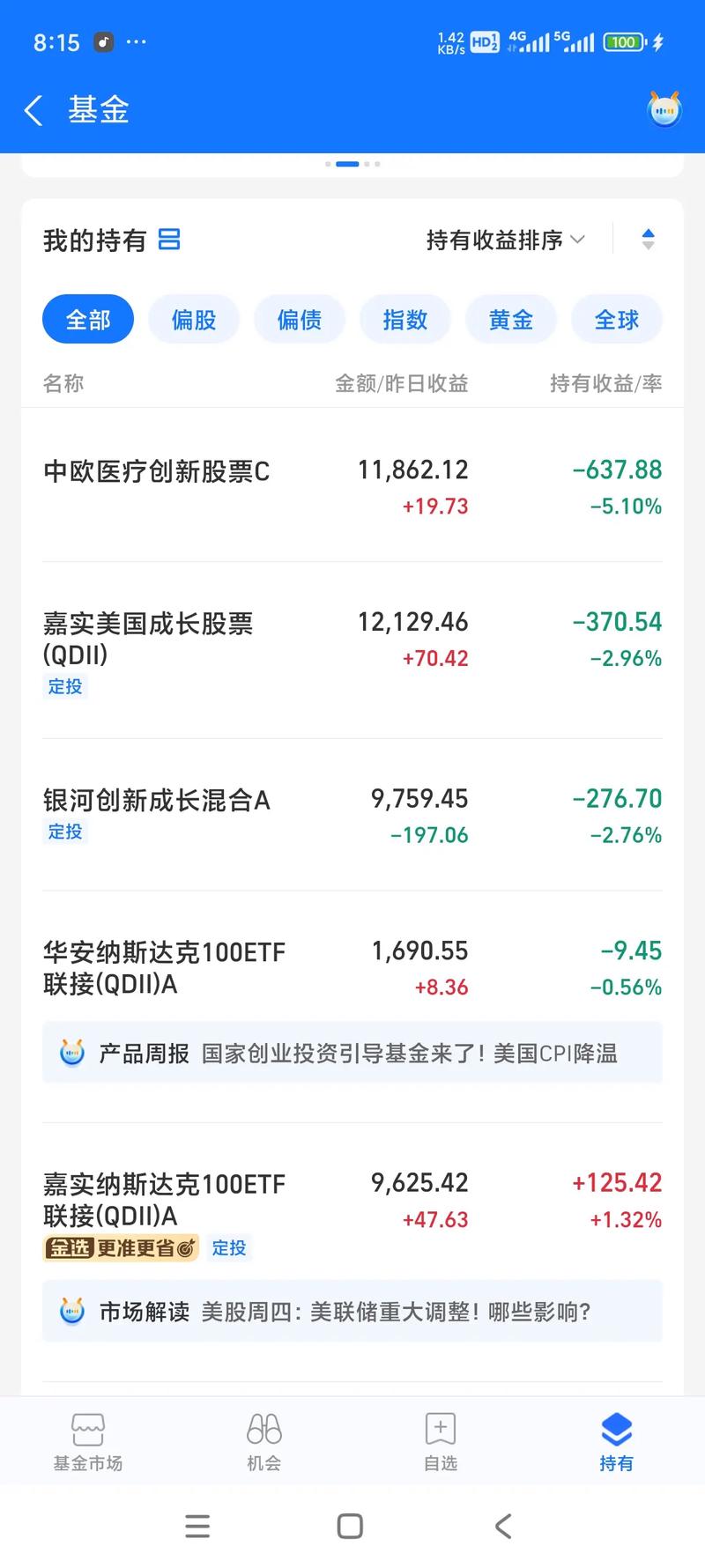Tap the sort arrows icon near 持有收益排序
The width and height of the screenshot is (705, 1568).
click(x=648, y=238)
